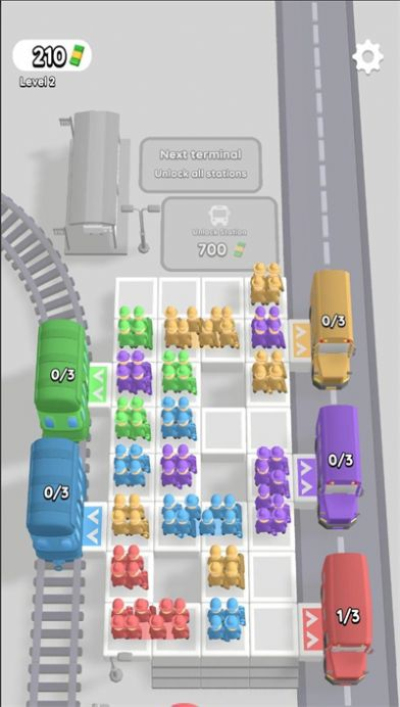Tap the Next terminal button
The height and width of the screenshot is (707, 400).
click(200, 165)
